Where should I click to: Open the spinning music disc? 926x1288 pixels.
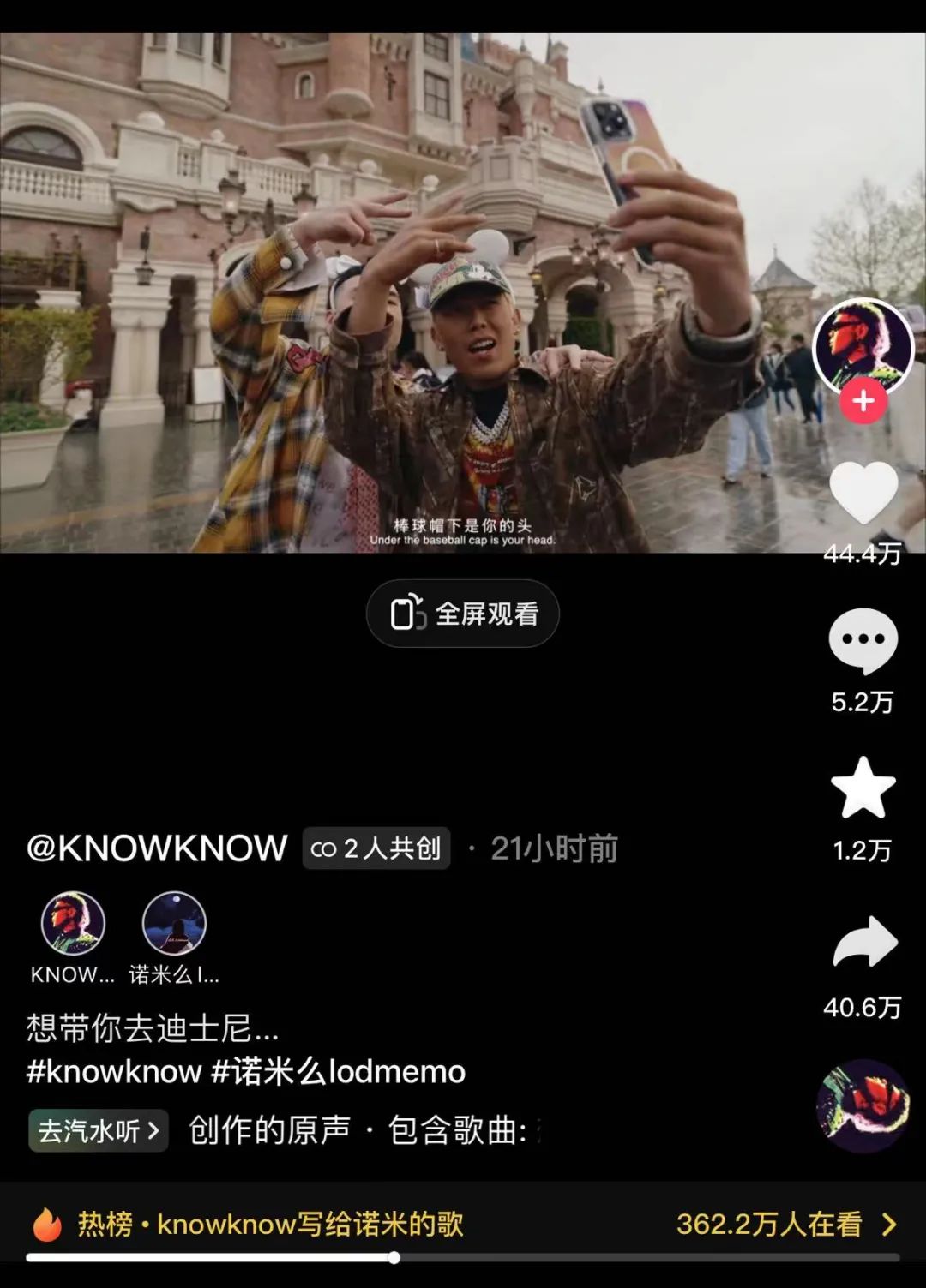coord(863,1106)
